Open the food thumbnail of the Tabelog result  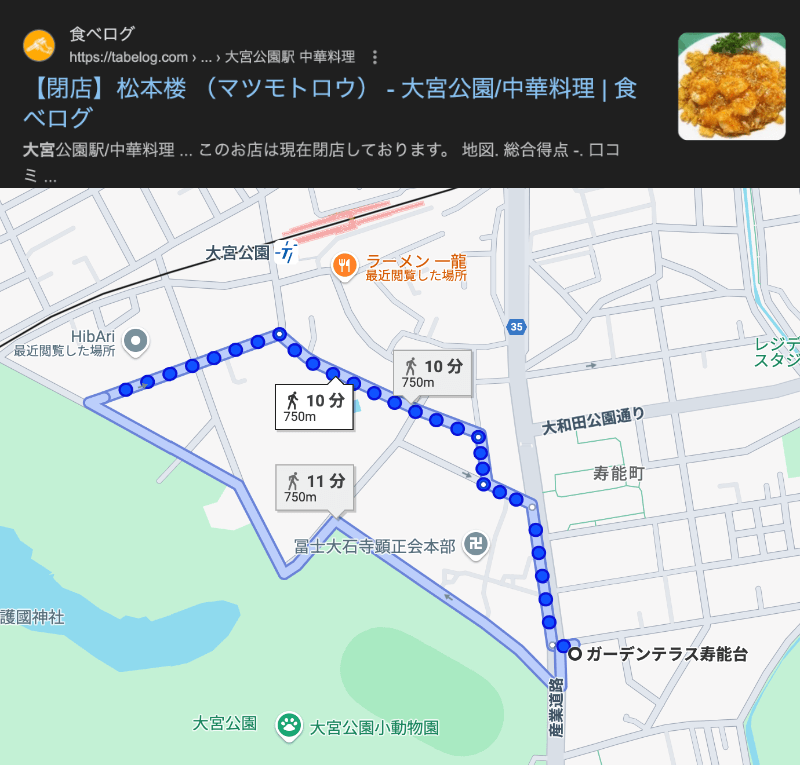[x=731, y=86]
